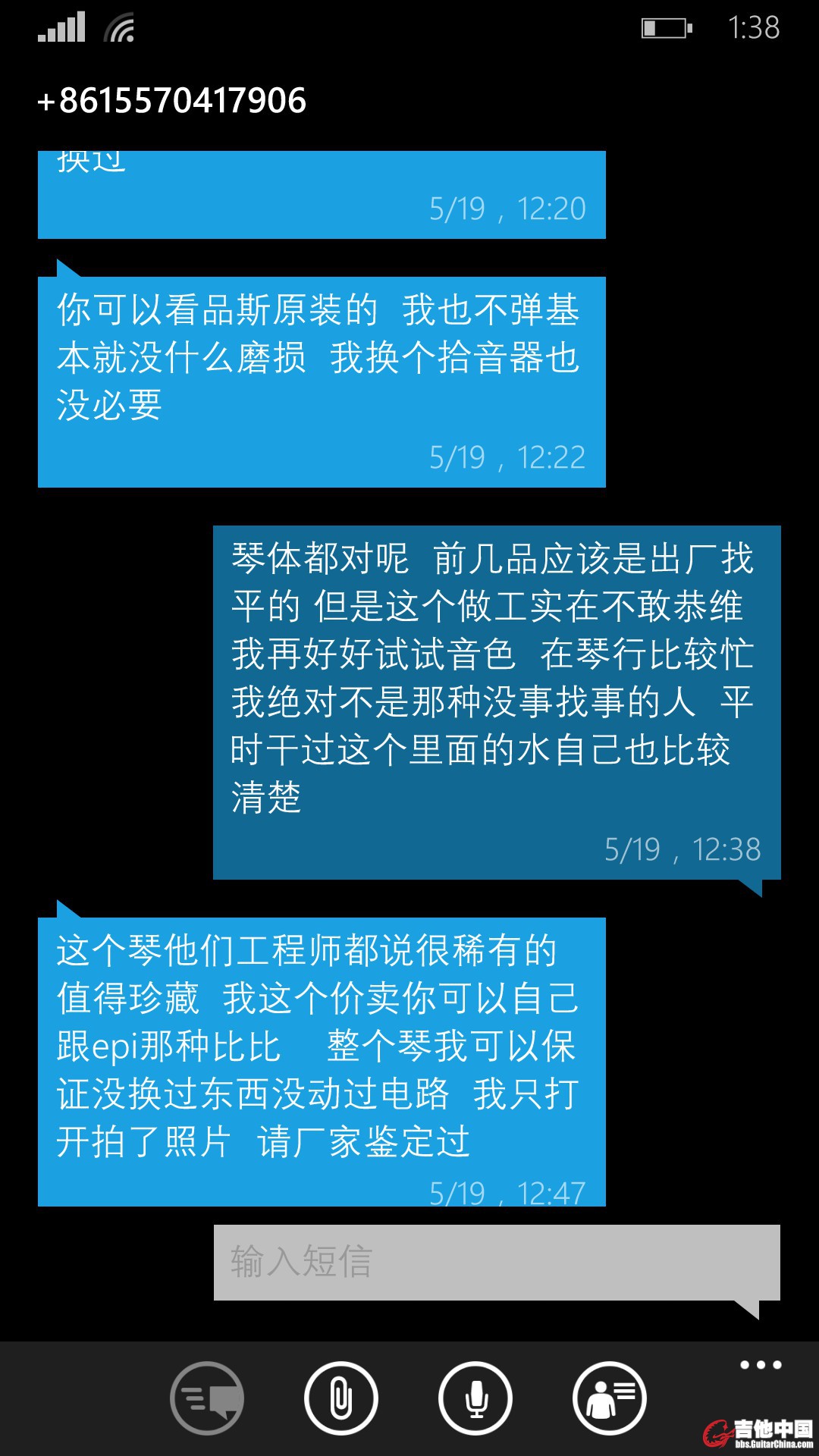Start voice input with the microphone icon
Image resolution: width=819 pixels, height=1456 pixels.
point(475,1398)
